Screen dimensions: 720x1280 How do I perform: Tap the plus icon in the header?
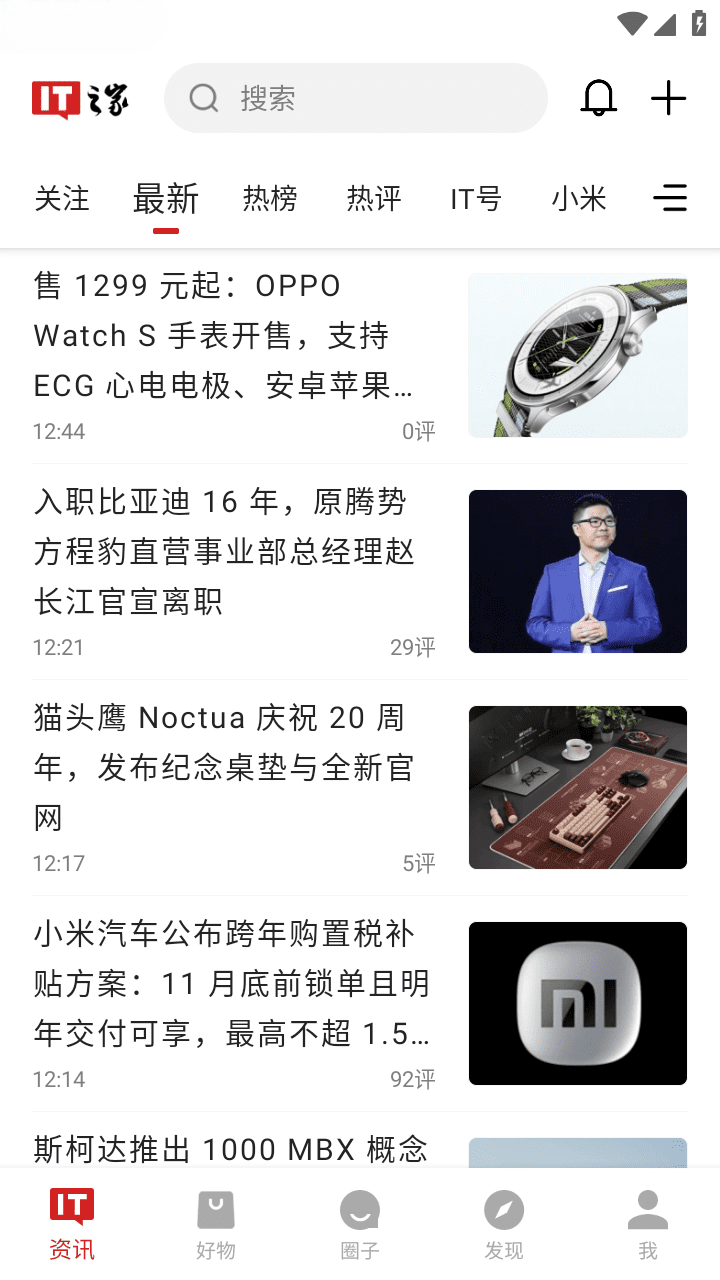point(668,98)
